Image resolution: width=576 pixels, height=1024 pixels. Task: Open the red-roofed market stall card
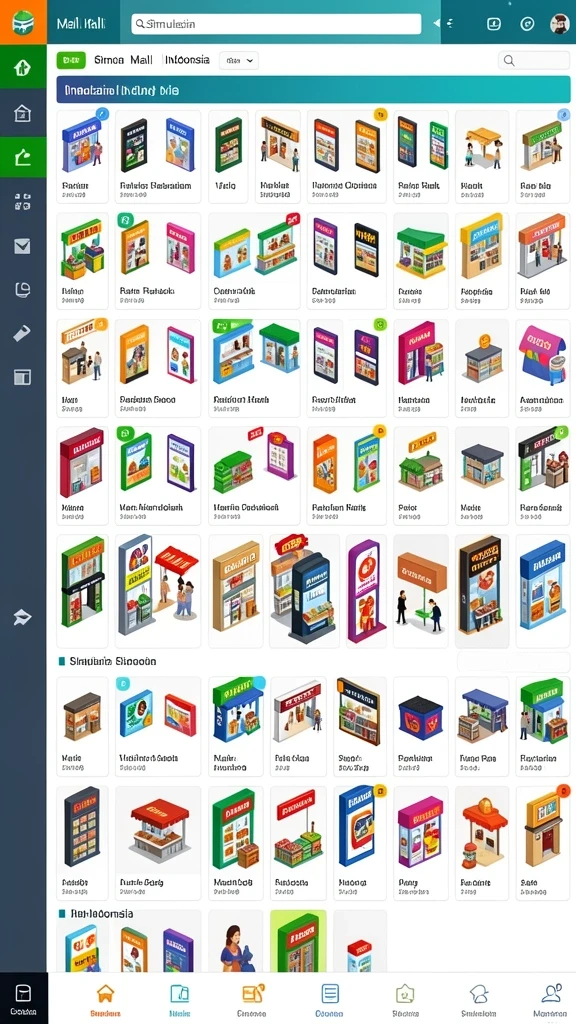[x=158, y=843]
